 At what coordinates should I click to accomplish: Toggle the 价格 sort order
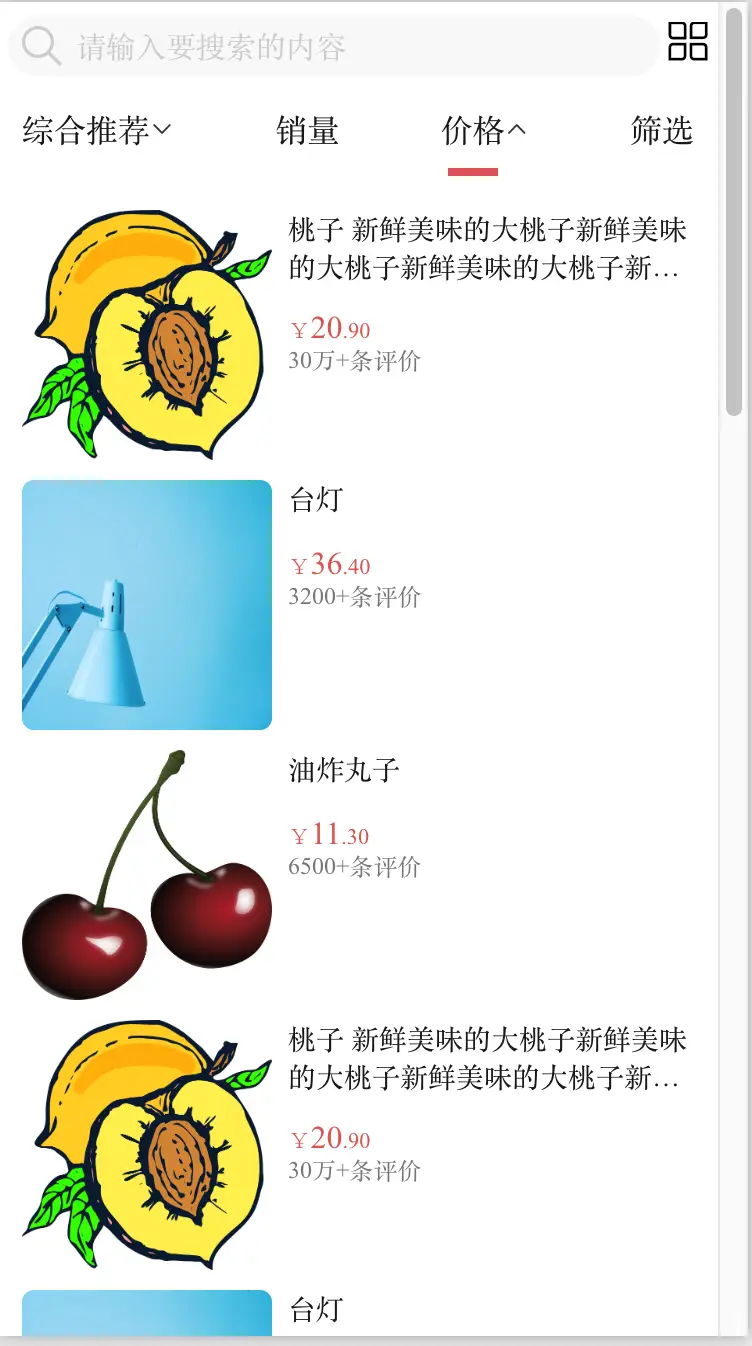click(x=484, y=130)
